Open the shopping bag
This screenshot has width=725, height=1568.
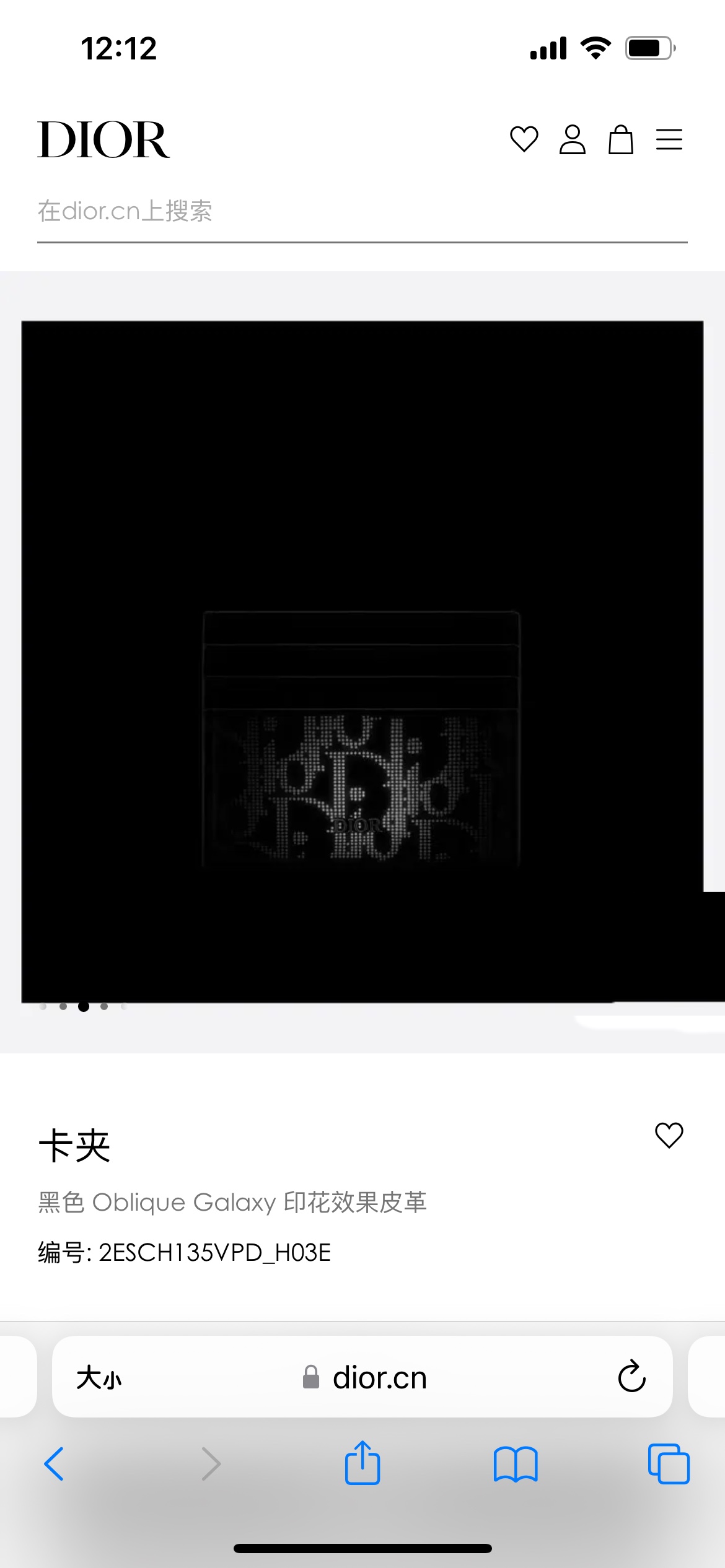620,139
